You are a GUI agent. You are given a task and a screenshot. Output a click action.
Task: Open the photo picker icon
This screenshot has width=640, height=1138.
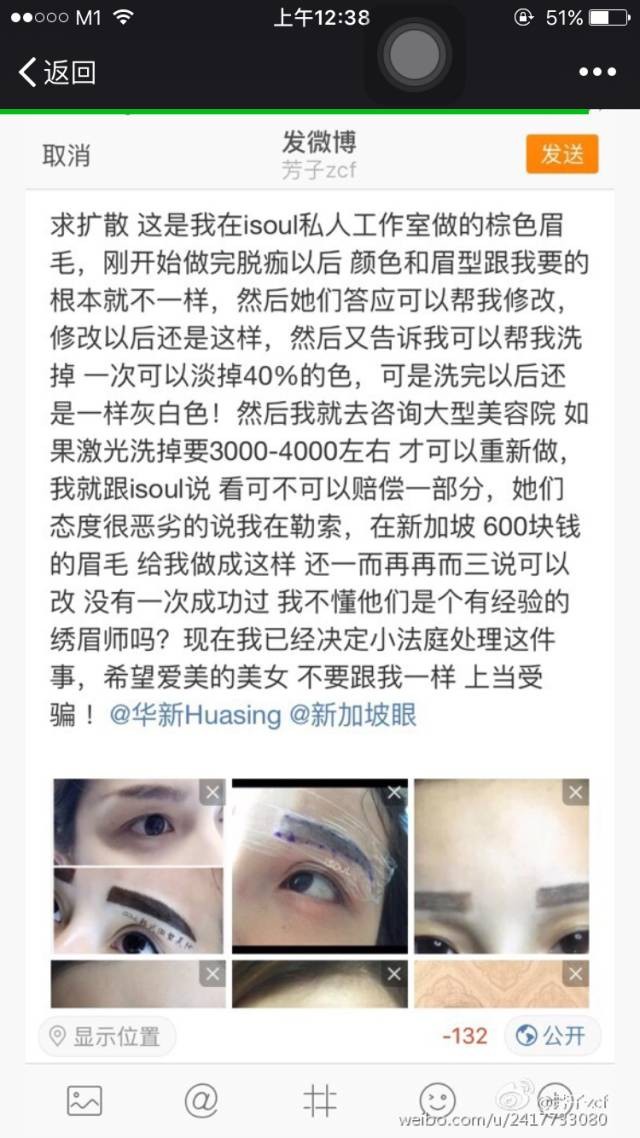point(84,1100)
